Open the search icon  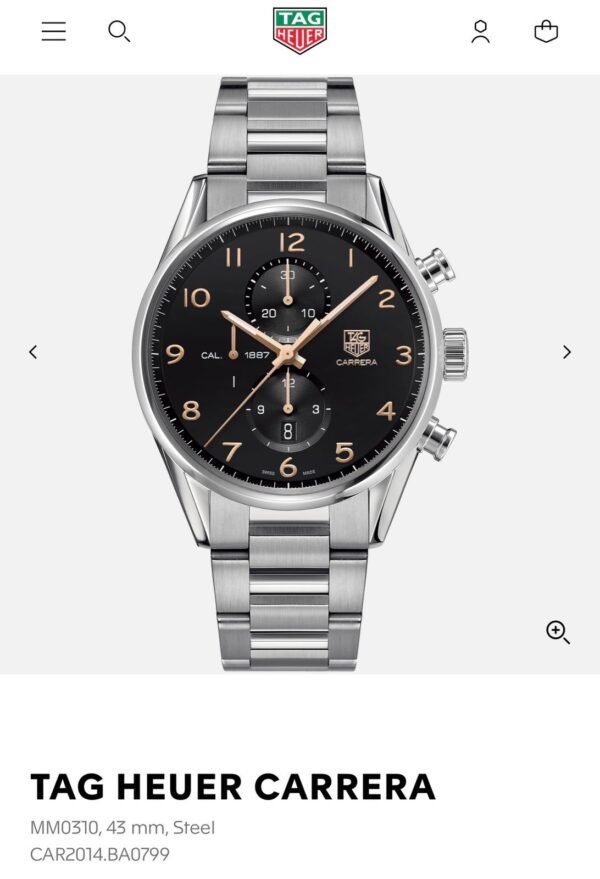[x=119, y=32]
